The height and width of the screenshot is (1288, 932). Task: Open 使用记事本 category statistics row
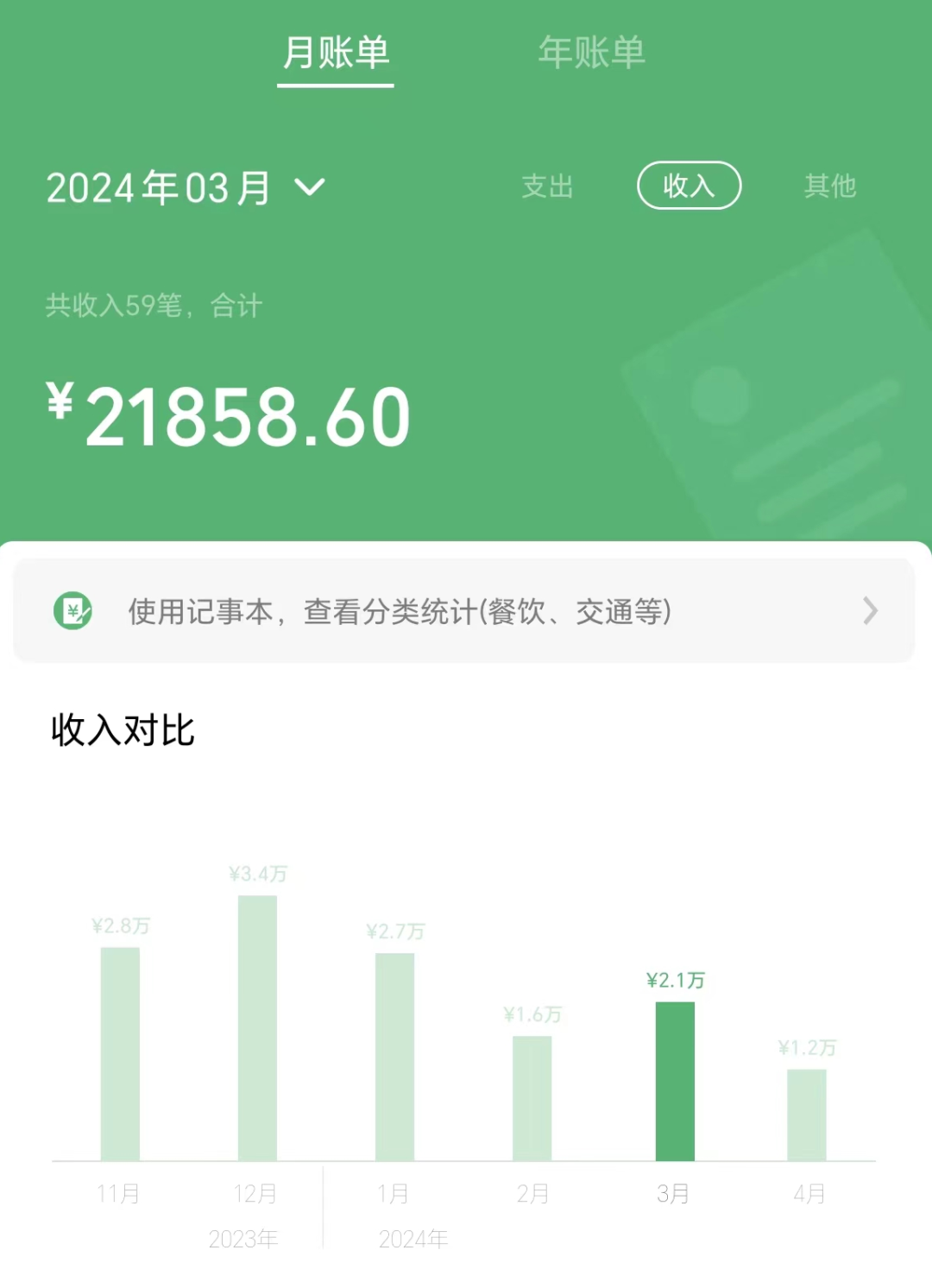(x=464, y=611)
